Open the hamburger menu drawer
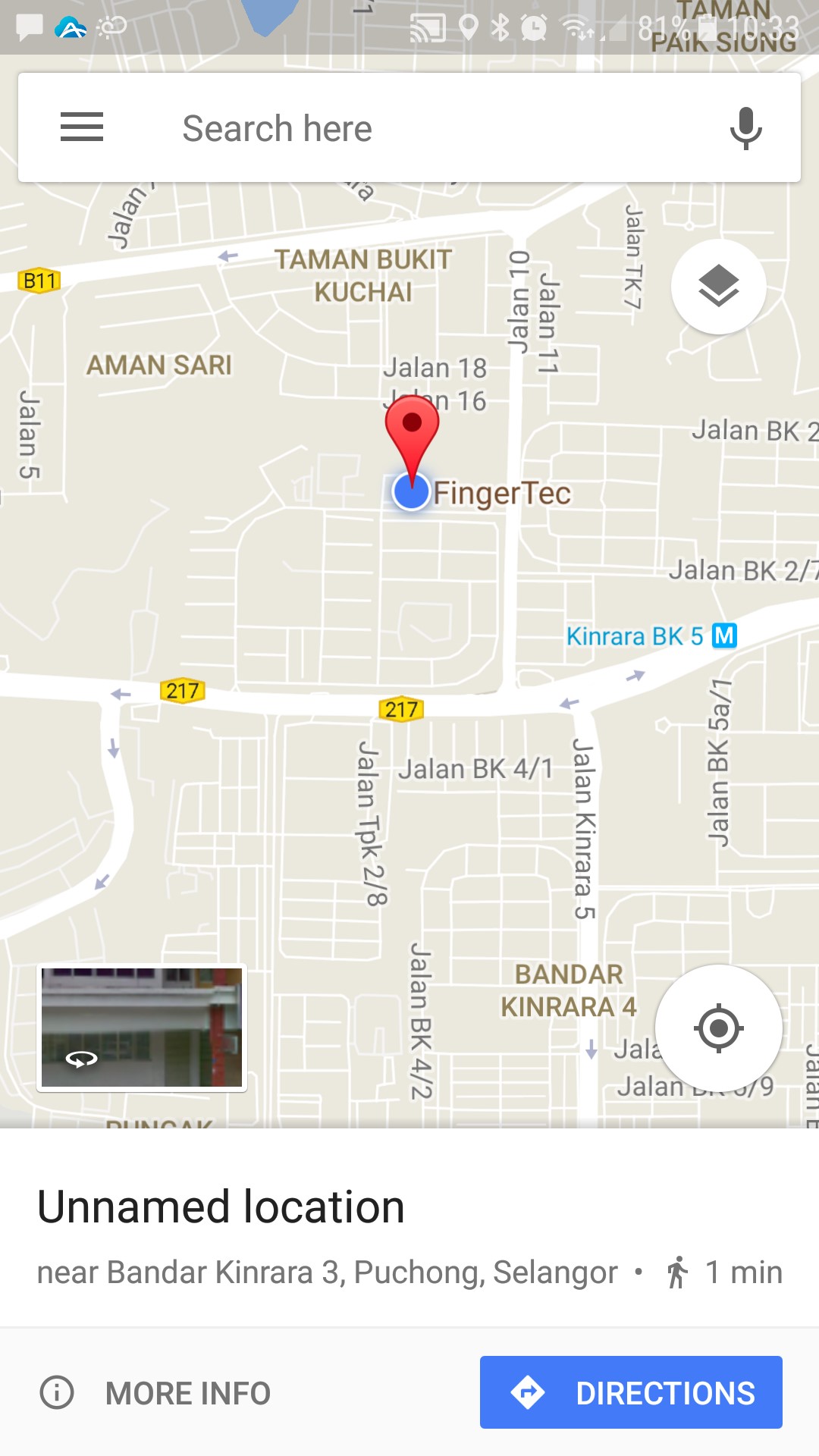This screenshot has height=1456, width=819. point(82,127)
